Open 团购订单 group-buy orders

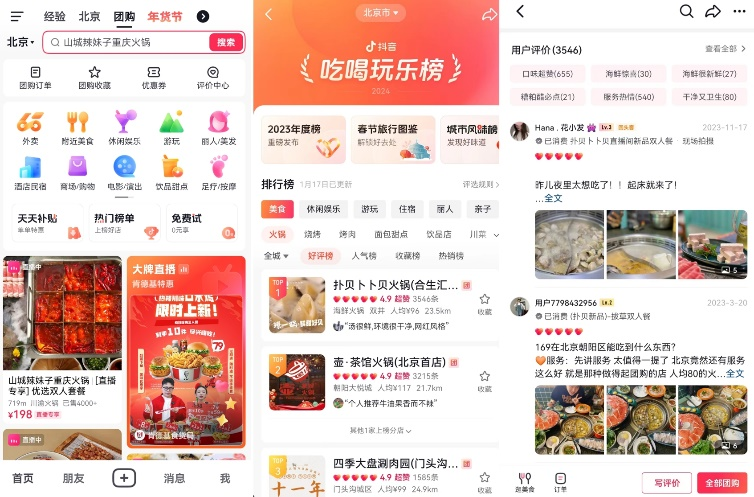click(35, 78)
